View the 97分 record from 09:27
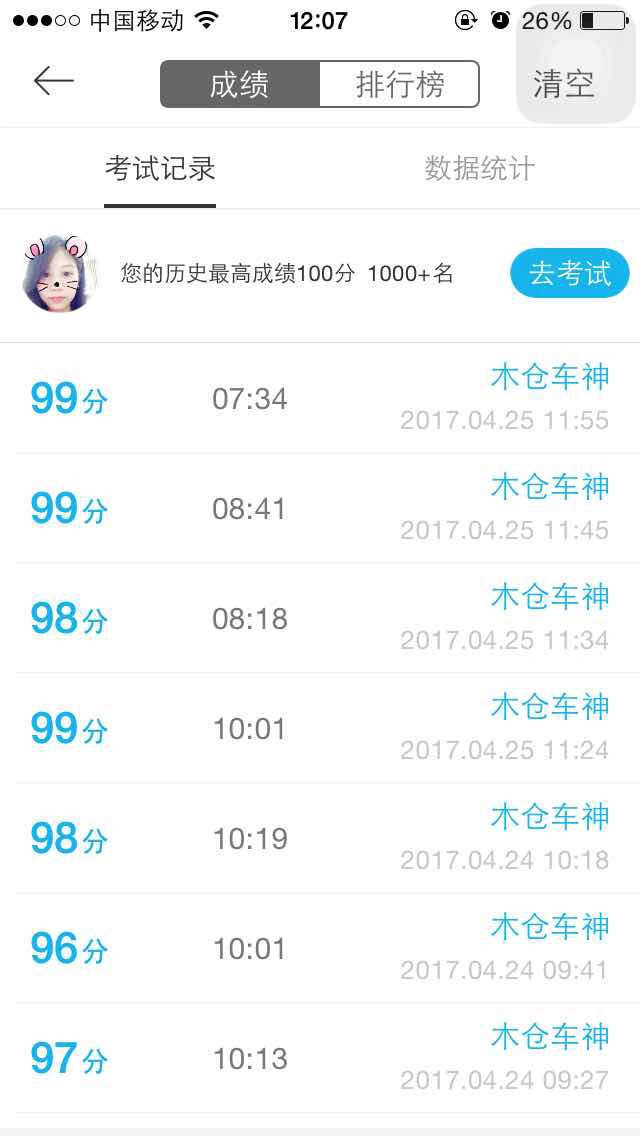640x1136 pixels. click(x=320, y=1058)
